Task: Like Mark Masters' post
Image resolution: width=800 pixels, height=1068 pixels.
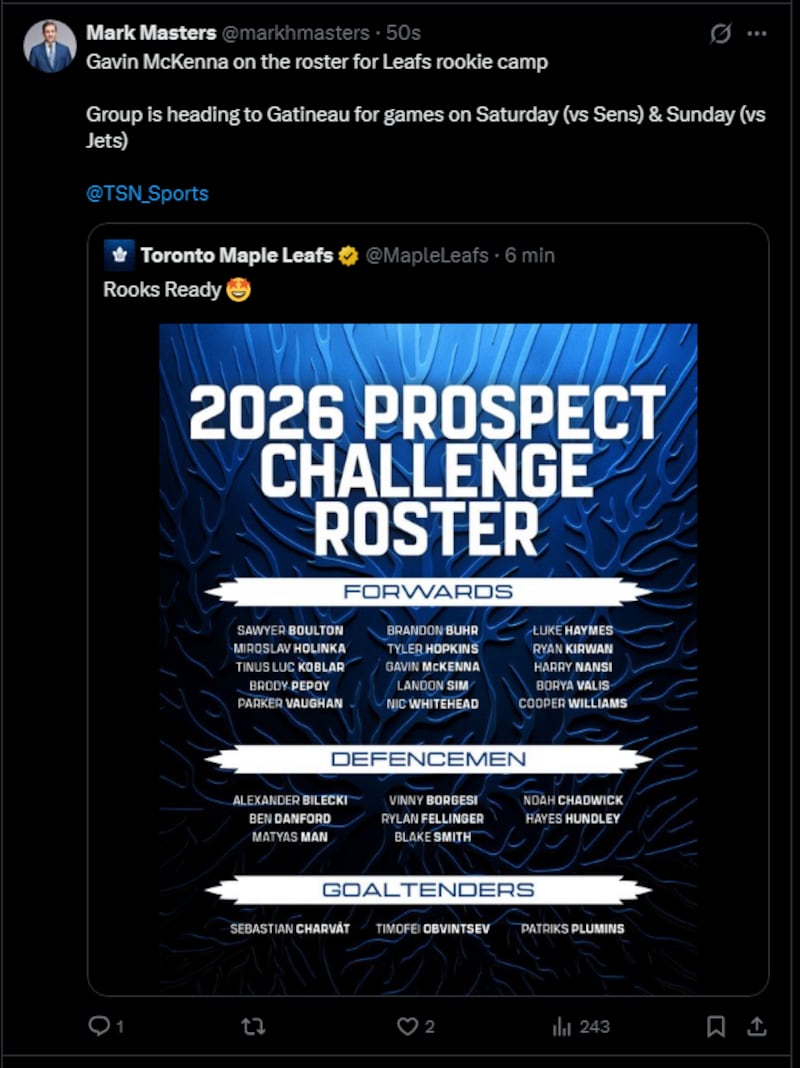Action: [x=415, y=1026]
